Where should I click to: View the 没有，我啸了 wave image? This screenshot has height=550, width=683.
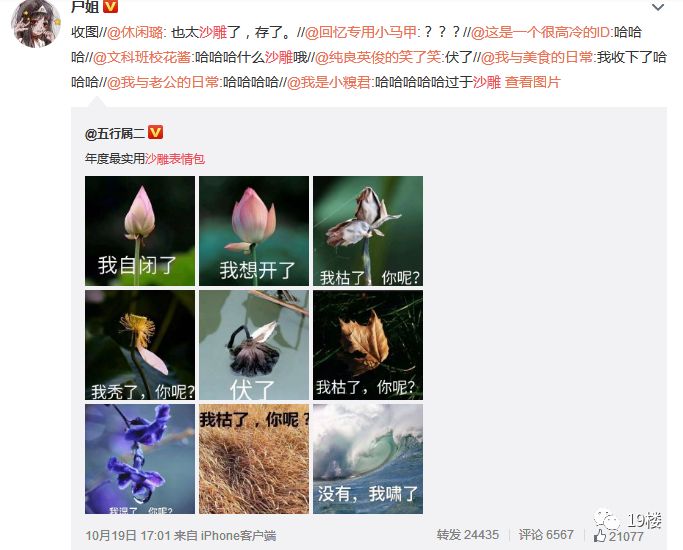coord(367,459)
